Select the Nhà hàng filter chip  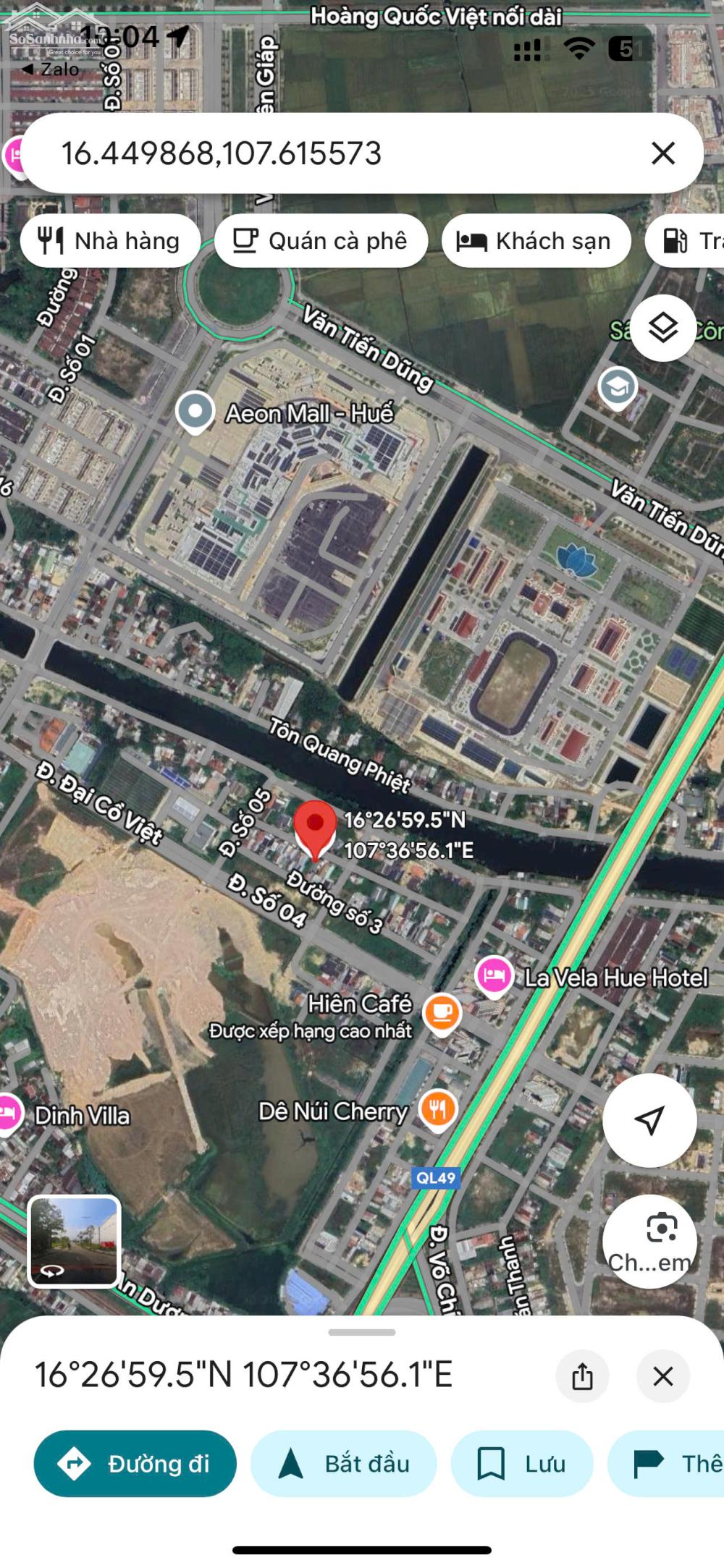coord(111,240)
